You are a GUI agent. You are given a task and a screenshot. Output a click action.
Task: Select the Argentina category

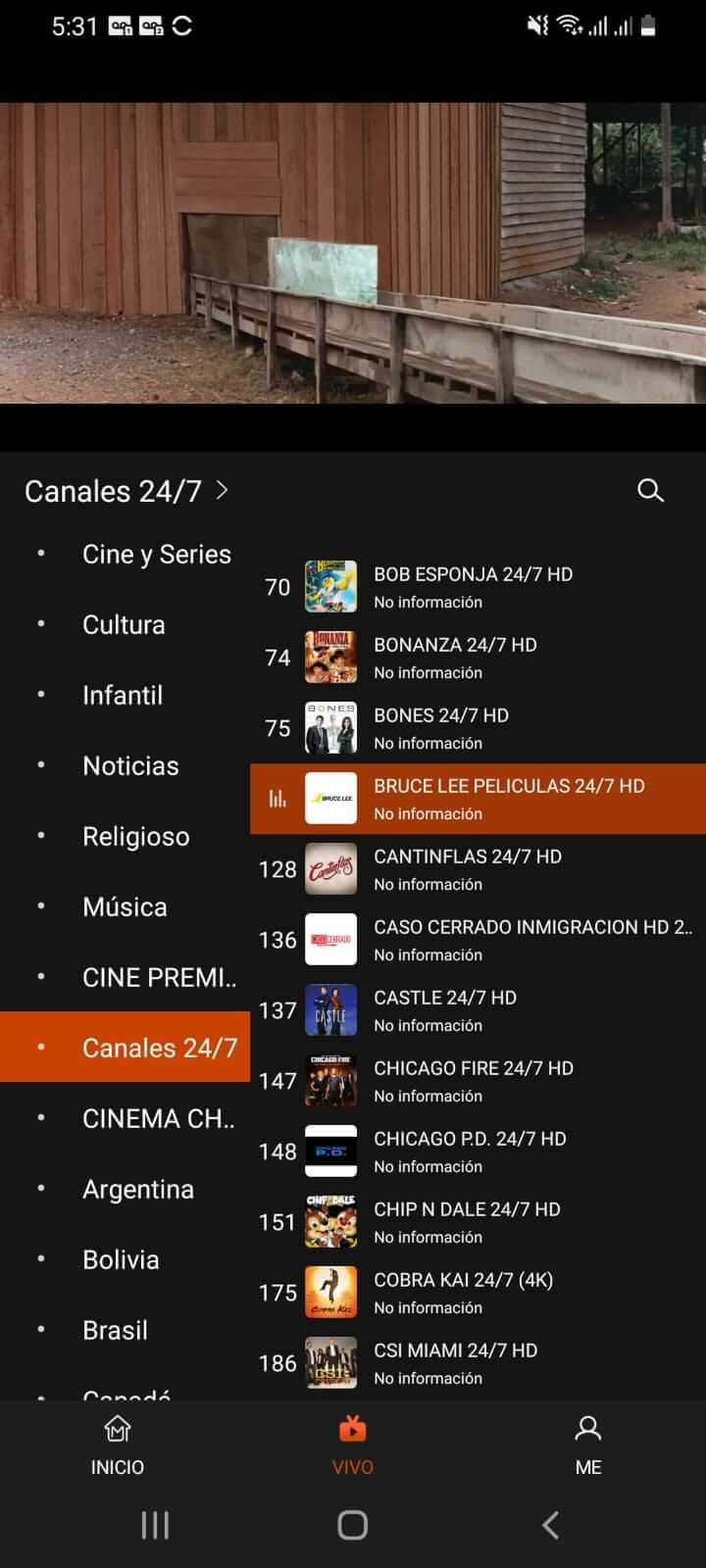click(126, 1189)
